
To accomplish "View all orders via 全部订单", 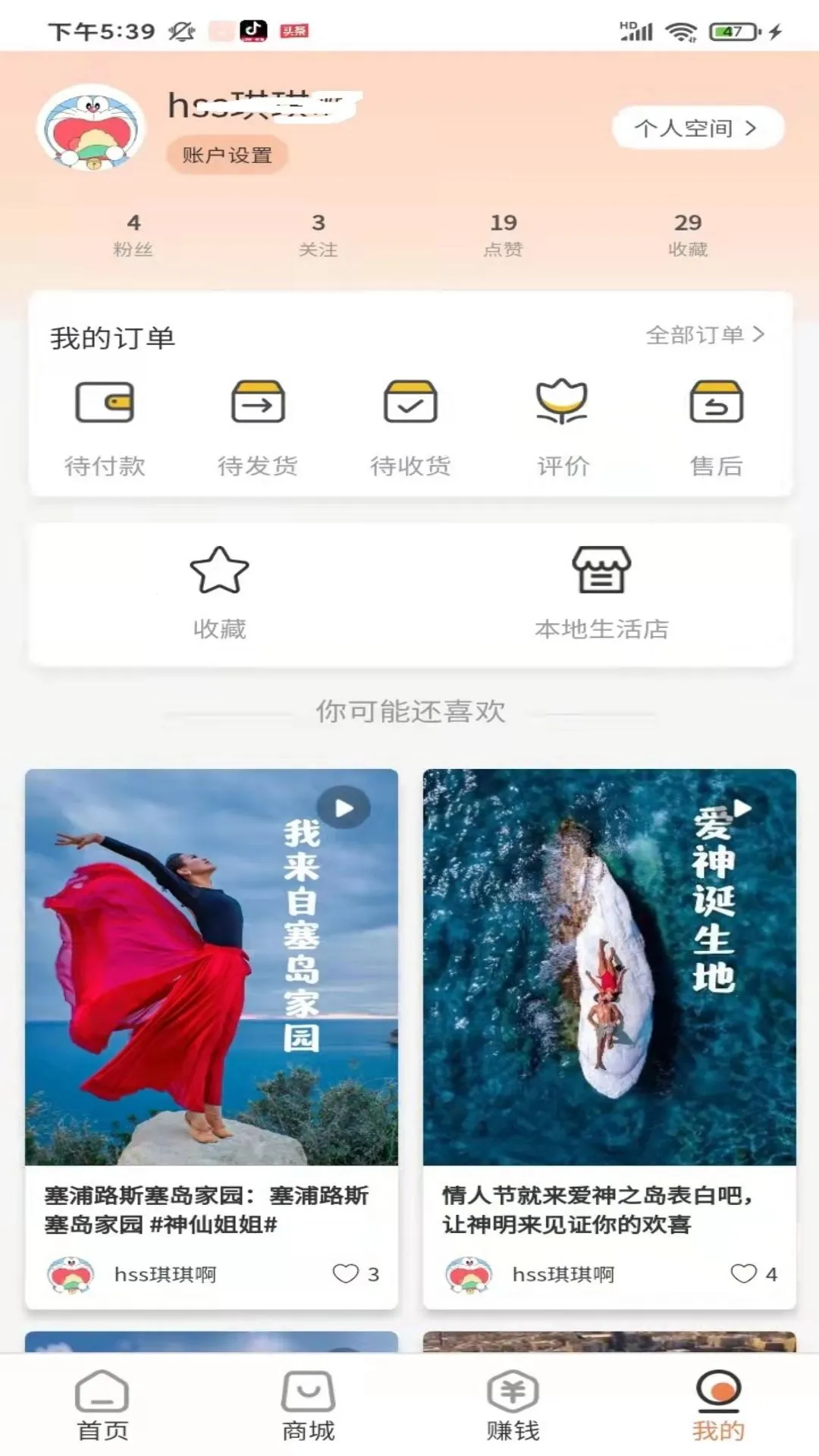I will pos(704,334).
